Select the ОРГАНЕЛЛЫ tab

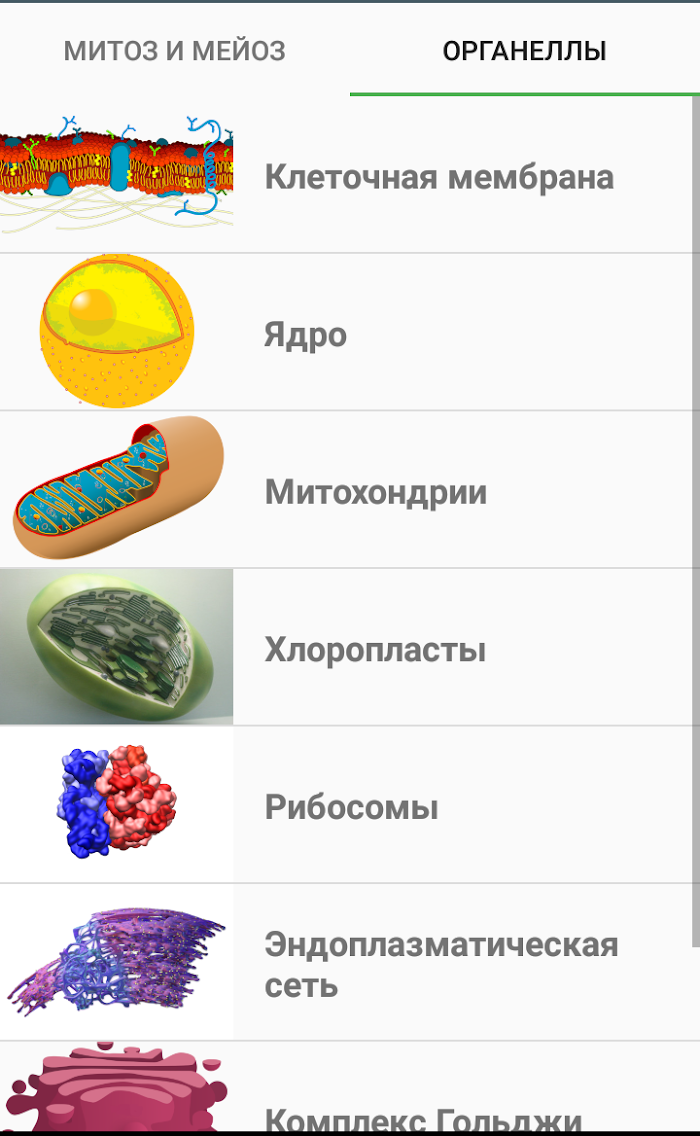tap(525, 51)
